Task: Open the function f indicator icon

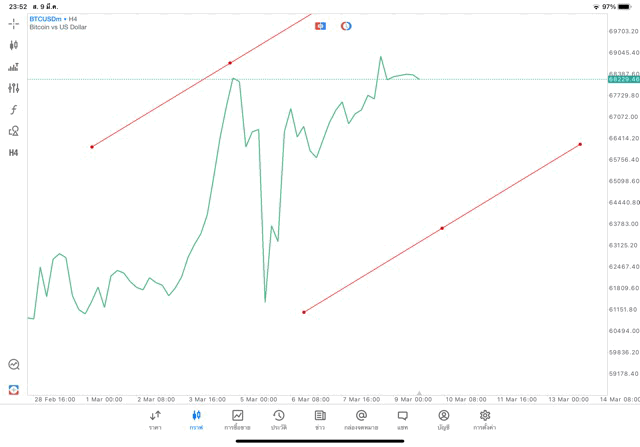Action: pos(14,110)
